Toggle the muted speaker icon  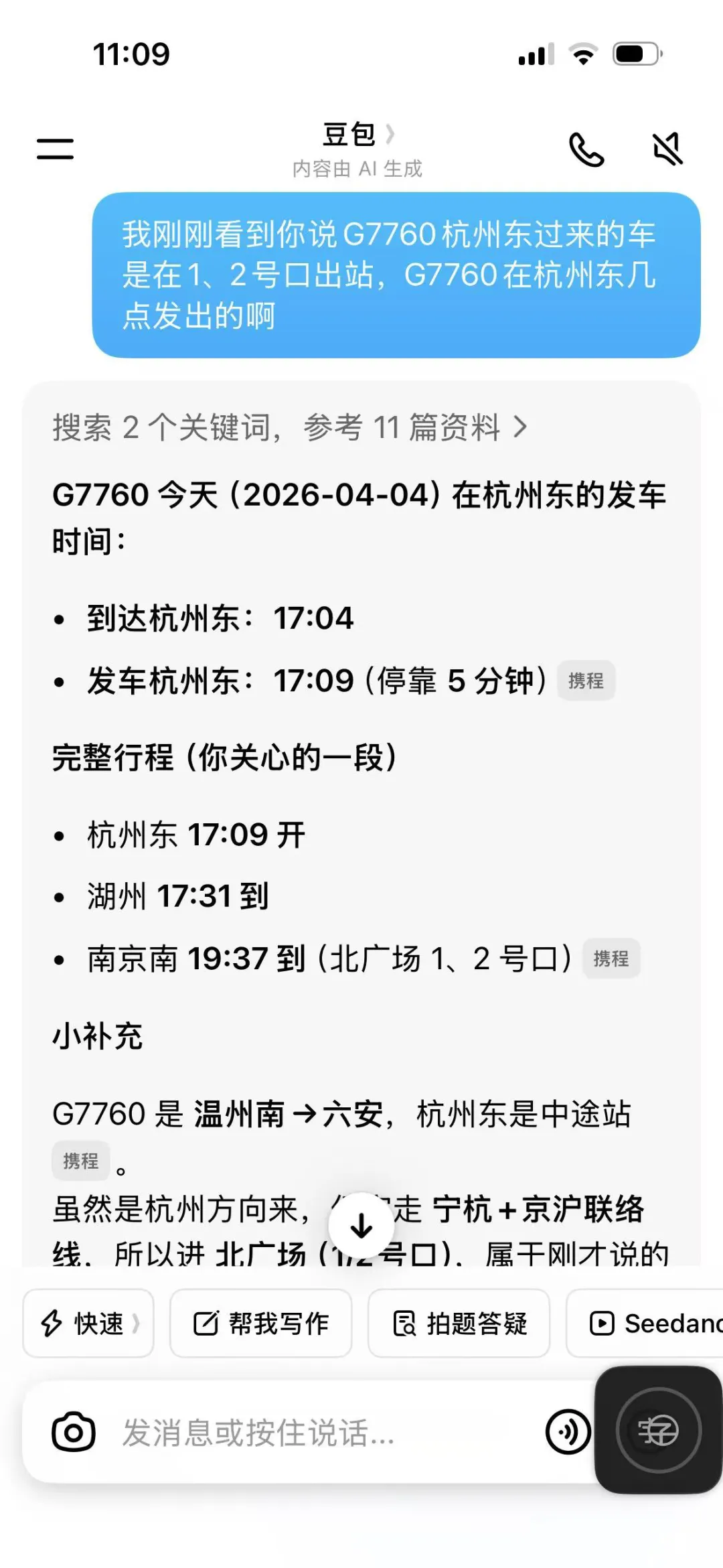click(x=667, y=149)
